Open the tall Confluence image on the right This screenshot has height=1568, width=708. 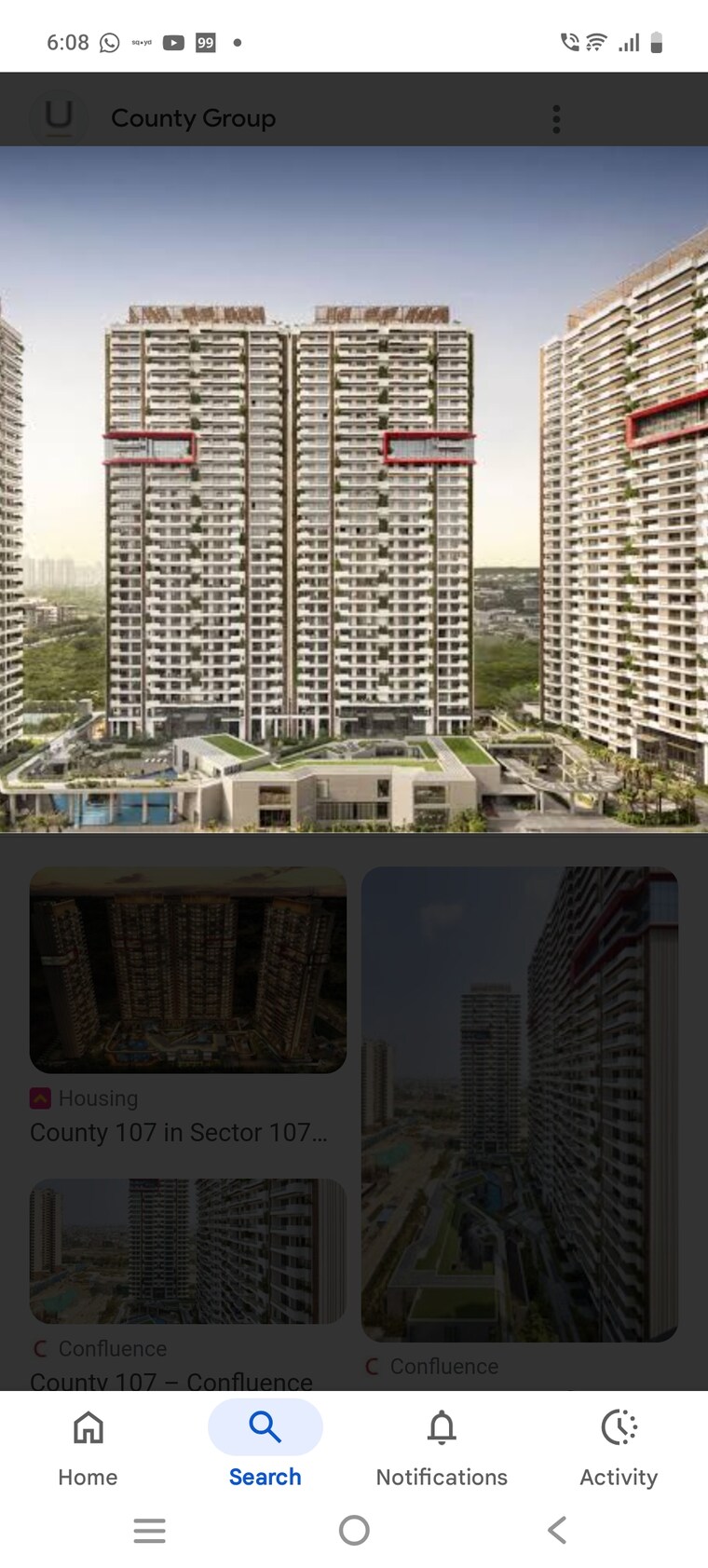pyautogui.click(x=519, y=1104)
